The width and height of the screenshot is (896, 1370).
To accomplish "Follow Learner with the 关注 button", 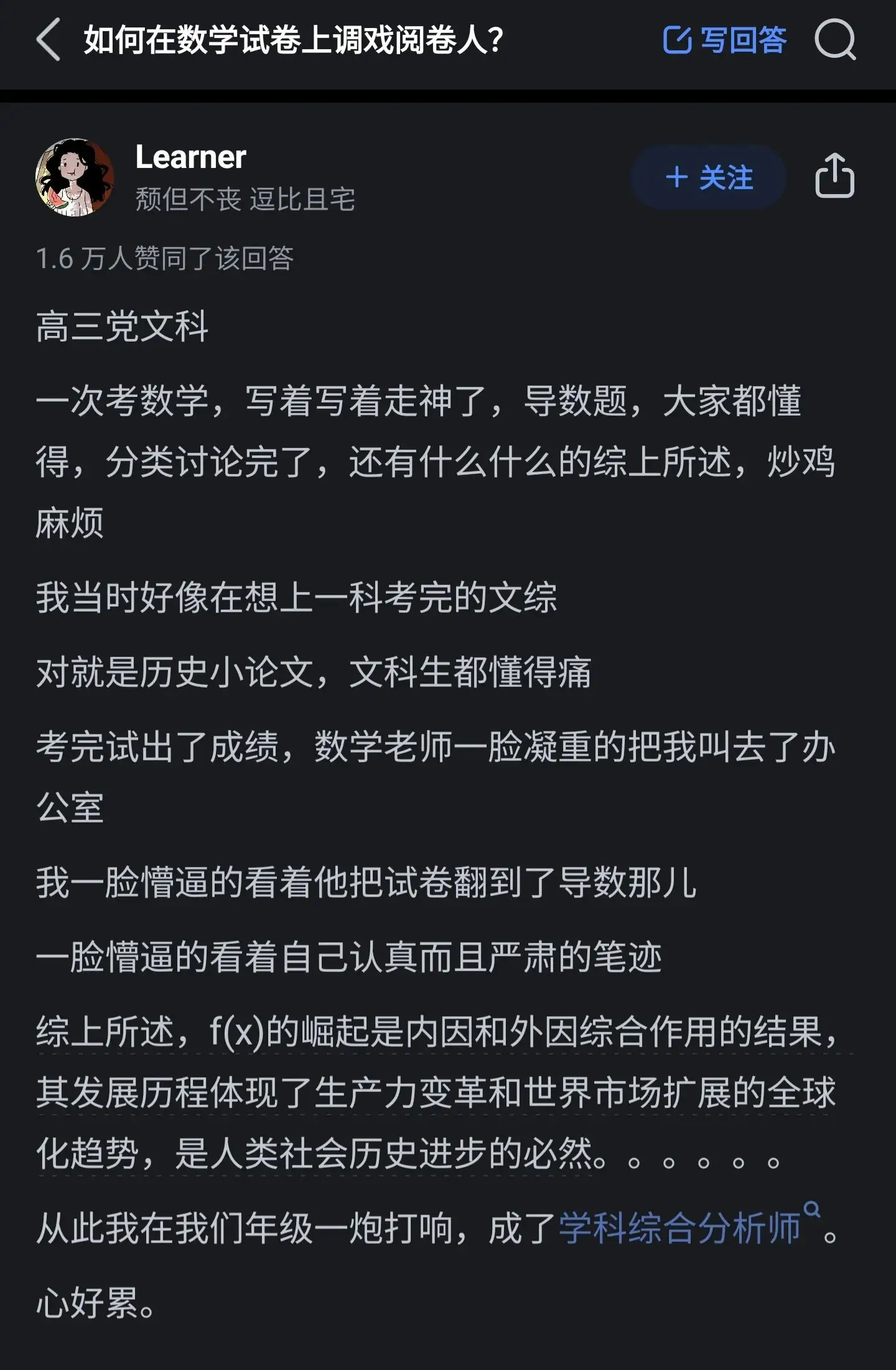I will tap(709, 178).
